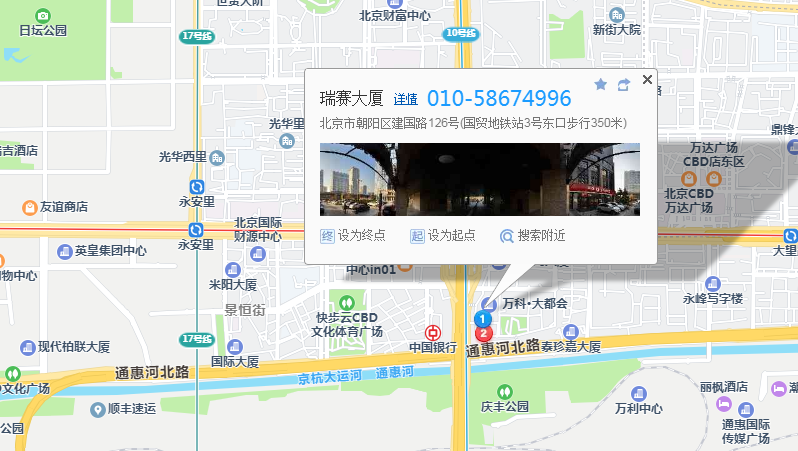The width and height of the screenshot is (798, 451).
Task: Open the street view panorama photo
Action: click(x=479, y=180)
